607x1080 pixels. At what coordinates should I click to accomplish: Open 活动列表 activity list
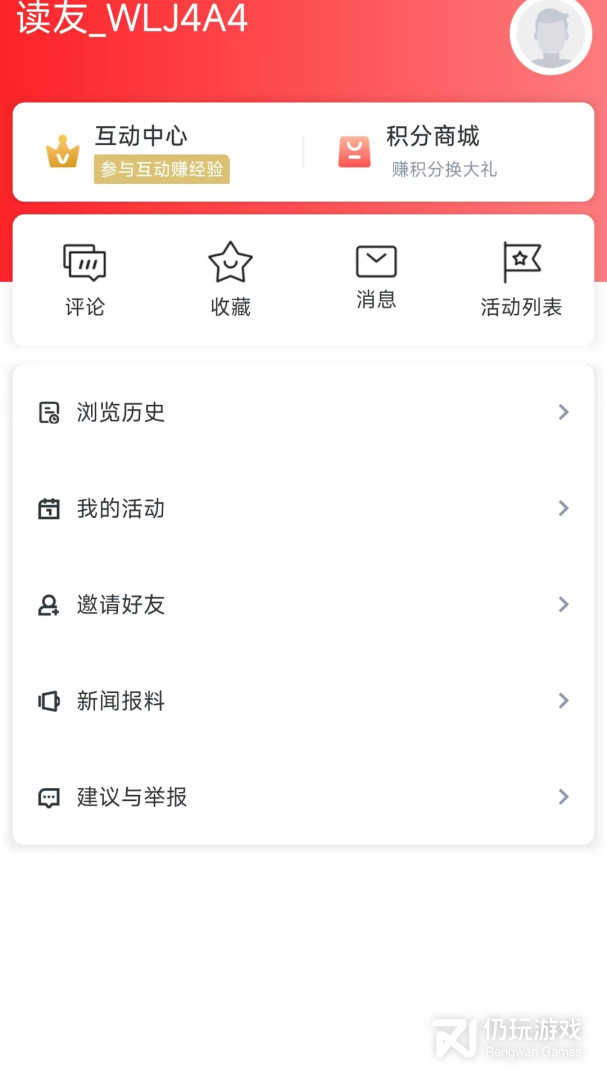coord(521,280)
